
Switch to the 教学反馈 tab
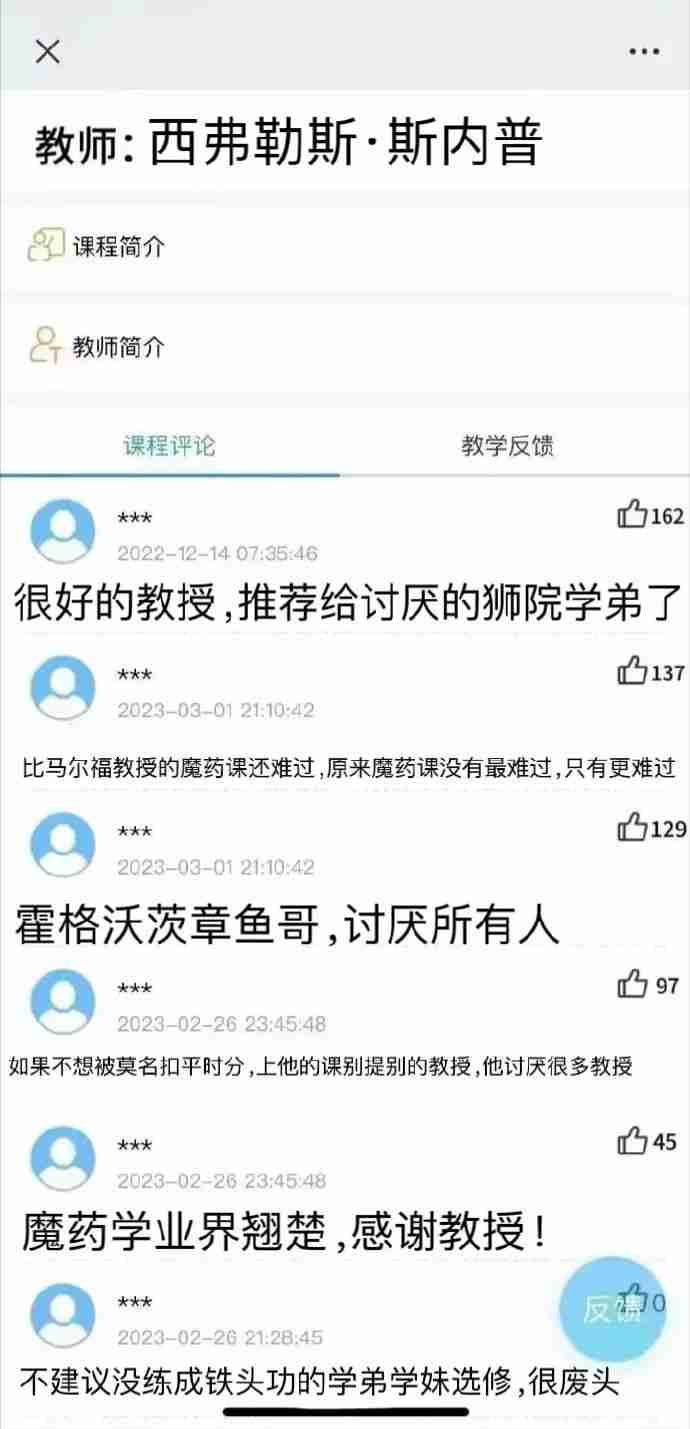507,446
